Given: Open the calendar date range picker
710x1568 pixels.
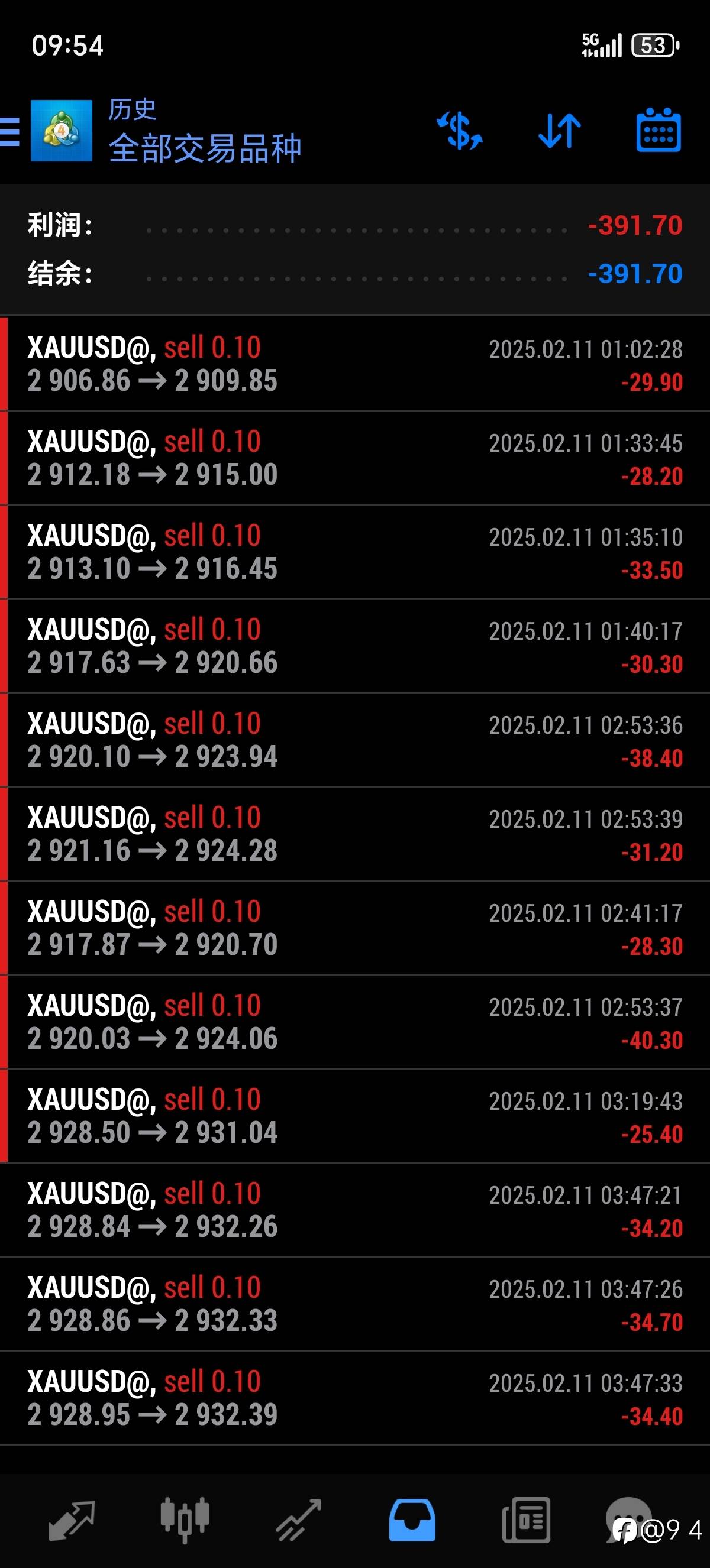Looking at the screenshot, I should [x=659, y=131].
